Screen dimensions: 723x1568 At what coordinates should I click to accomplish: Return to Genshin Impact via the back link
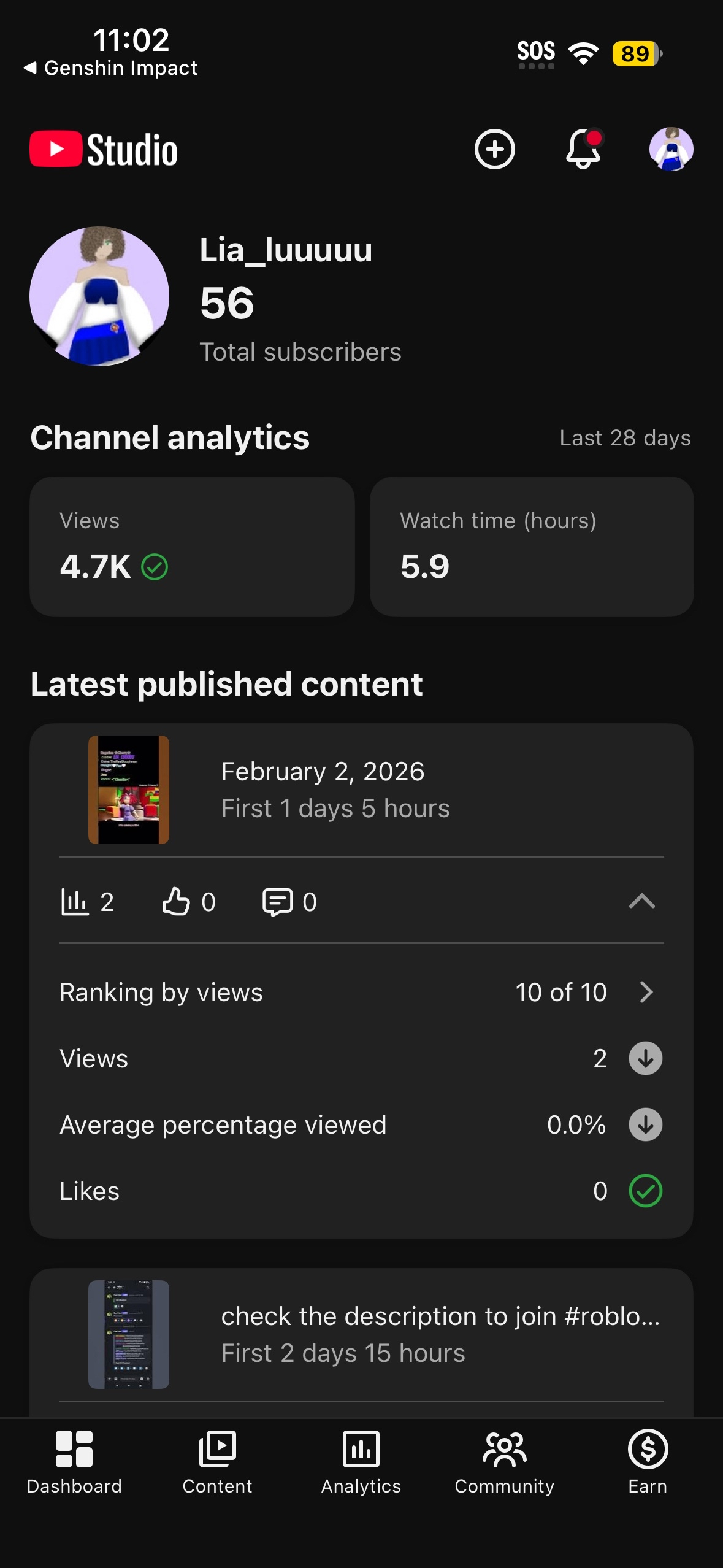tap(112, 67)
